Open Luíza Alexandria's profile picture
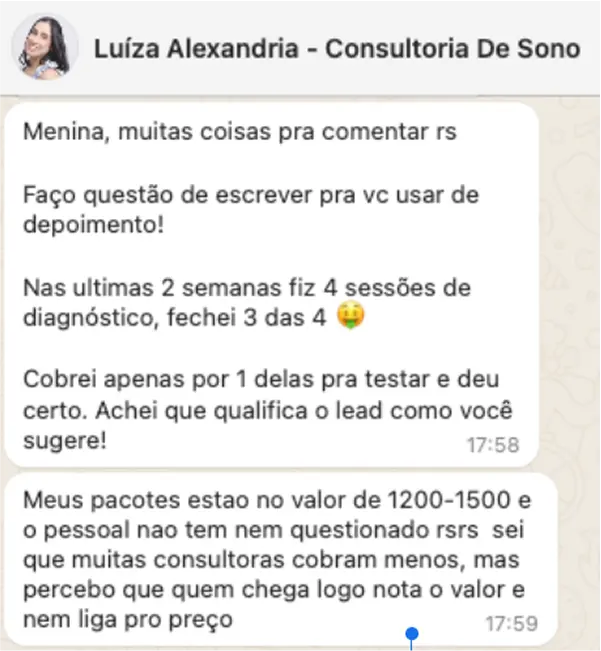This screenshot has height=651, width=601. point(43,47)
